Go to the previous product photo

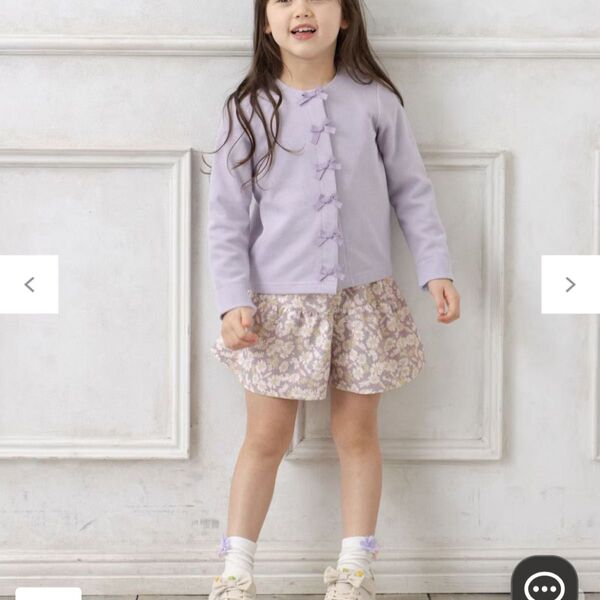pyautogui.click(x=29, y=285)
